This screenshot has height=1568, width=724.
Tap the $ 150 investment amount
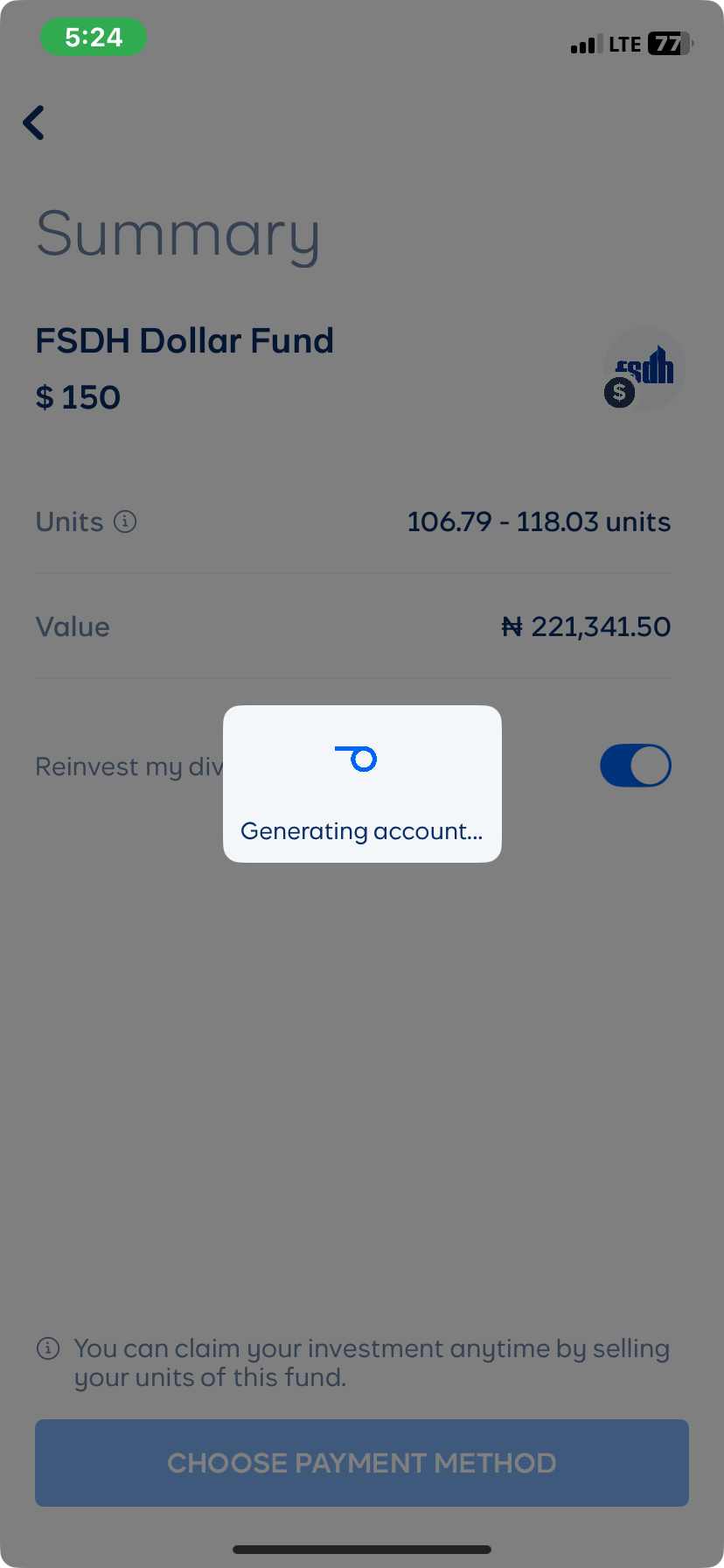pyautogui.click(x=78, y=396)
